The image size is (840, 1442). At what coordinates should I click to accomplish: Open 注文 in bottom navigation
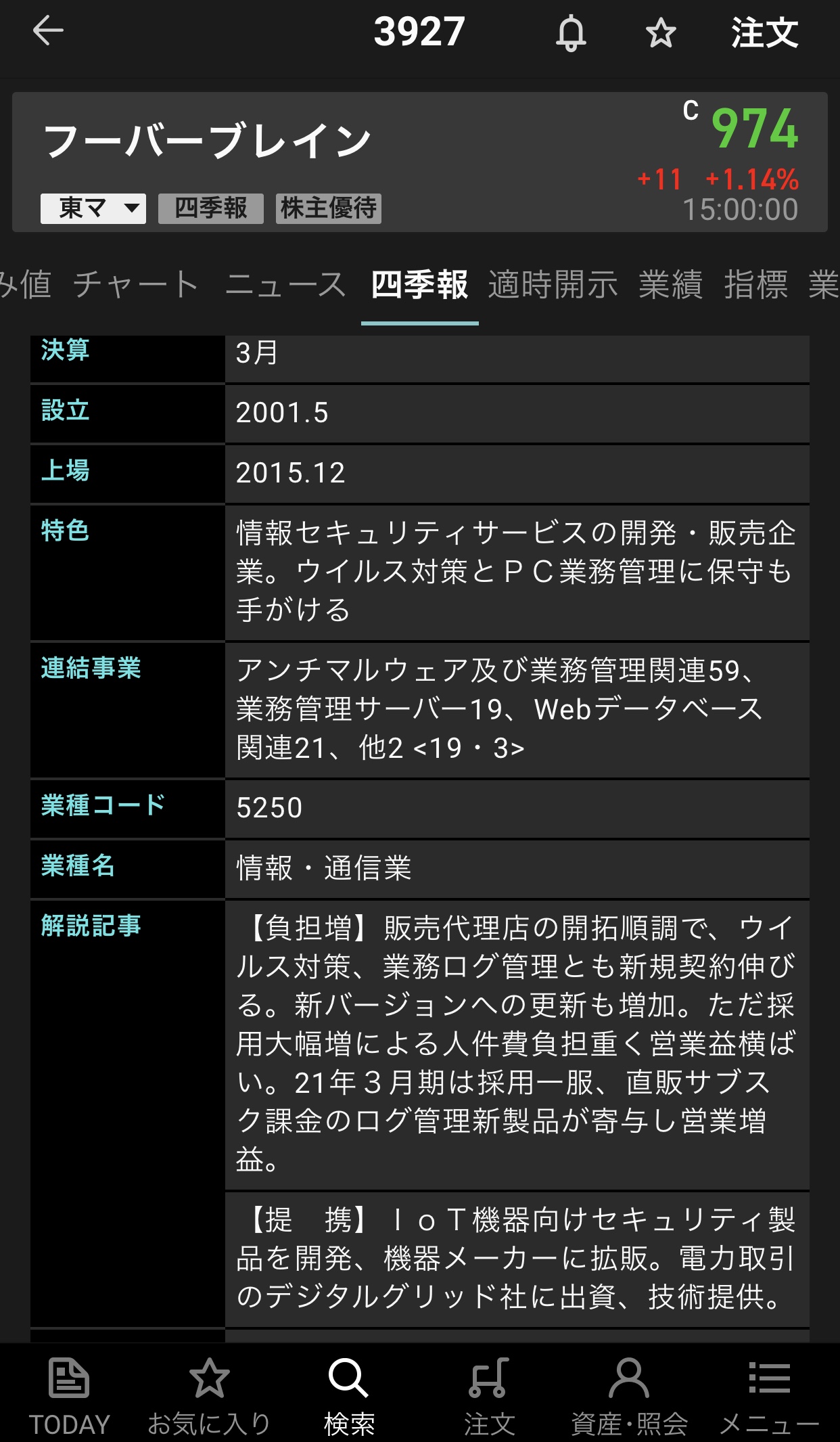click(489, 1395)
